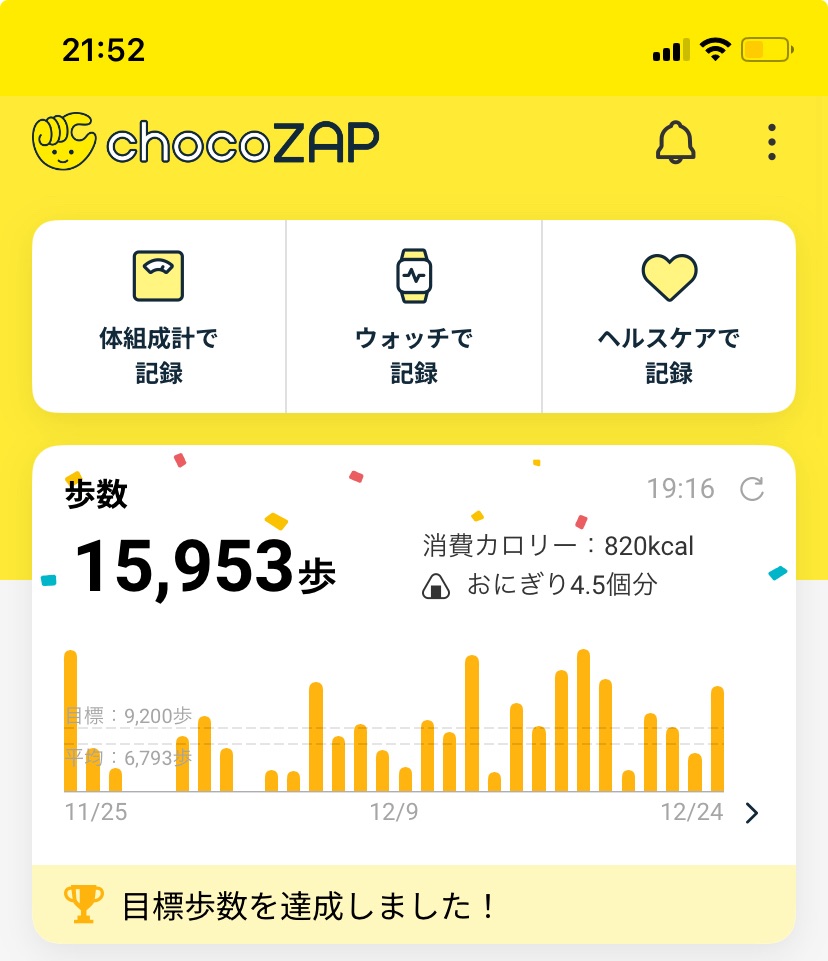Image resolution: width=828 pixels, height=961 pixels.
Task: Go to next period in step chart
Action: coord(753,813)
